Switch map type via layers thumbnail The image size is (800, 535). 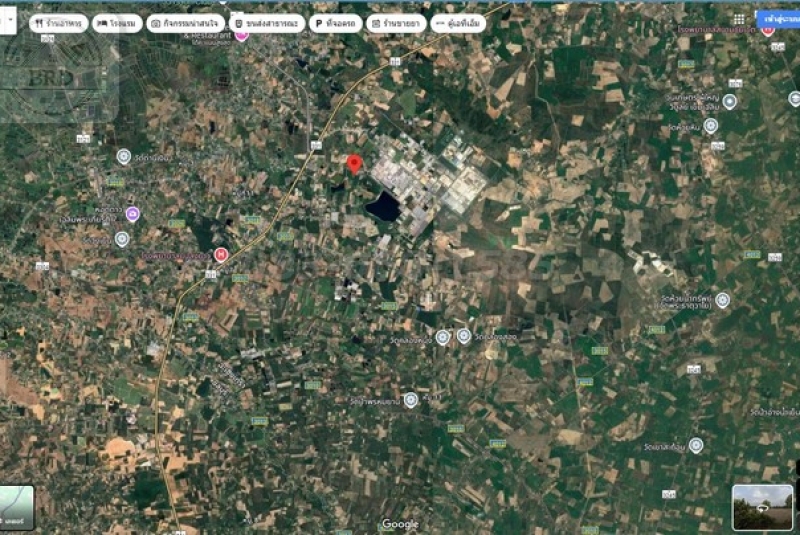click(17, 507)
